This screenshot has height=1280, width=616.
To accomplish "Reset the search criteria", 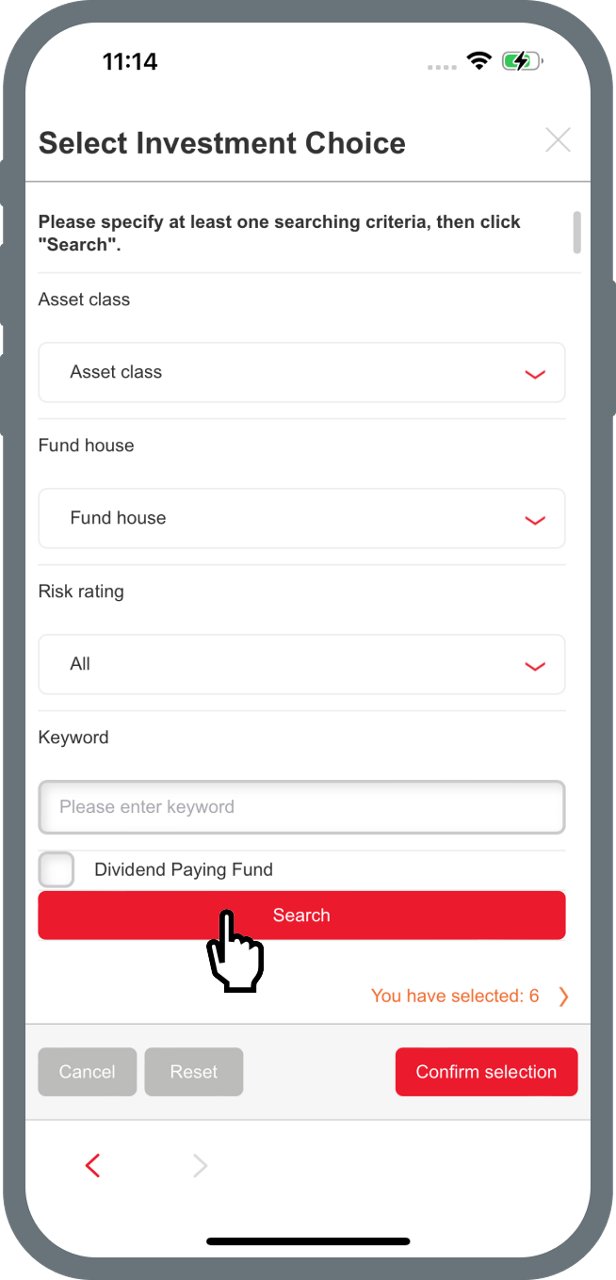I will click(x=194, y=1072).
